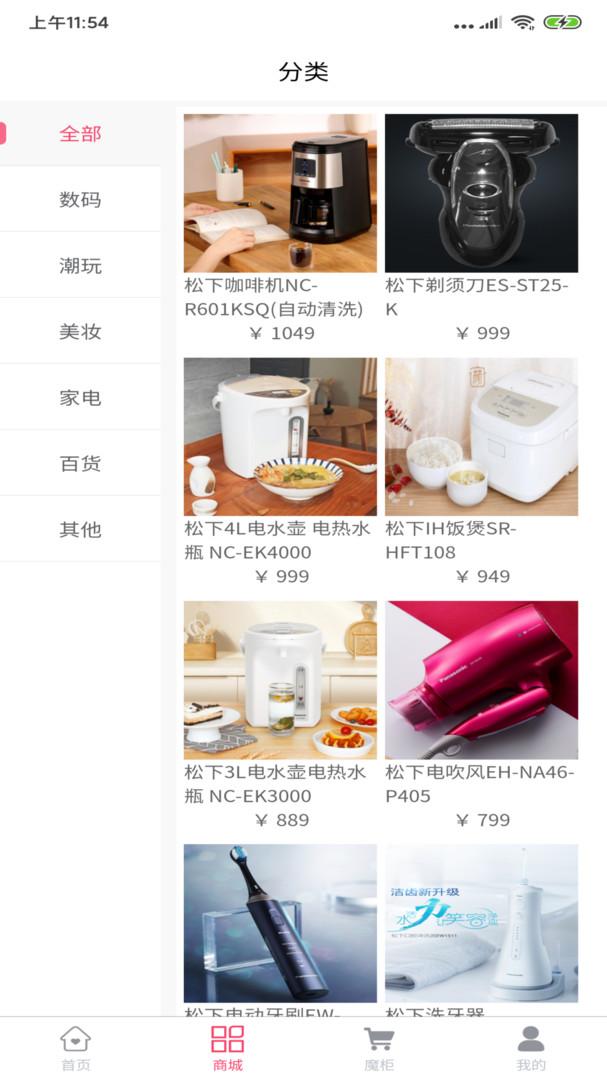Open 松下4L电水壶 NC-EK4000 item
The width and height of the screenshot is (607, 1080).
coord(280,437)
